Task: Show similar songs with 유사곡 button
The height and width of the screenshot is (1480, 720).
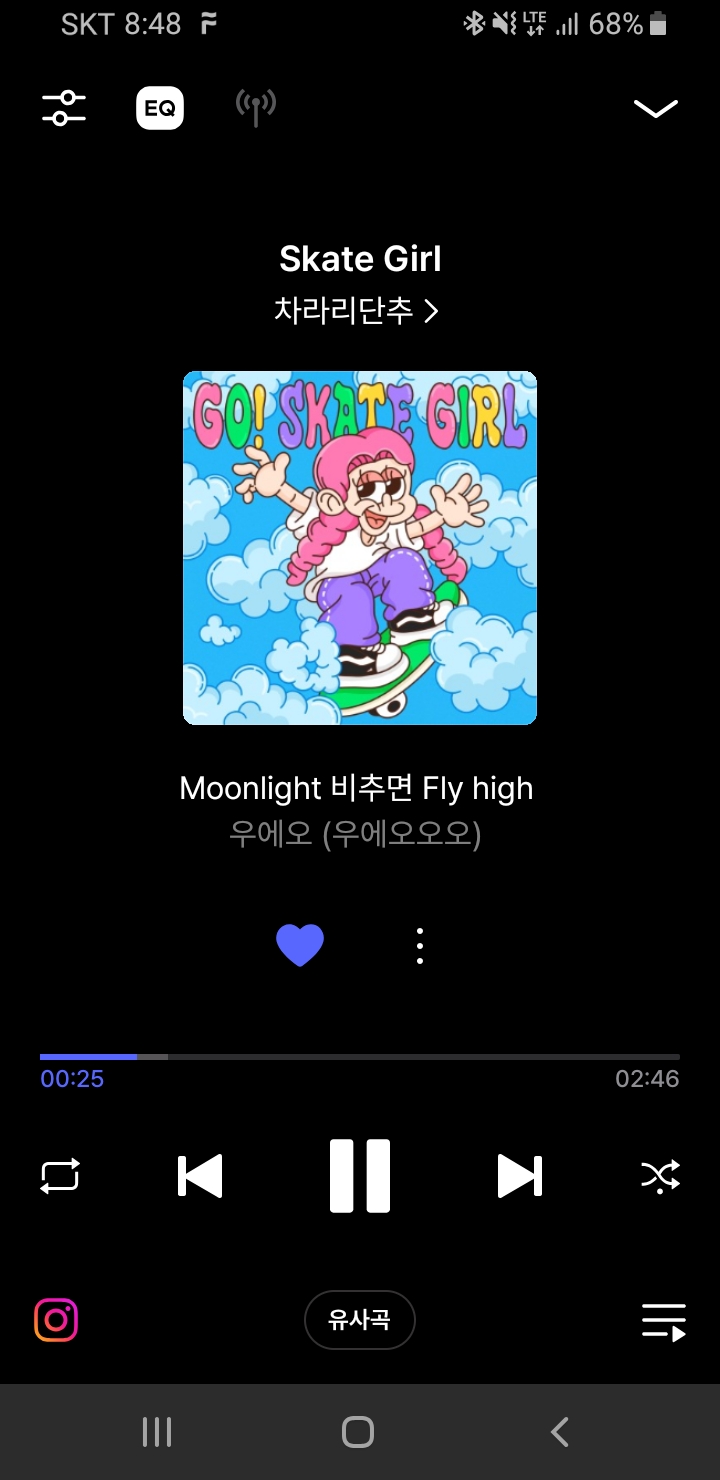Action: 360,1320
